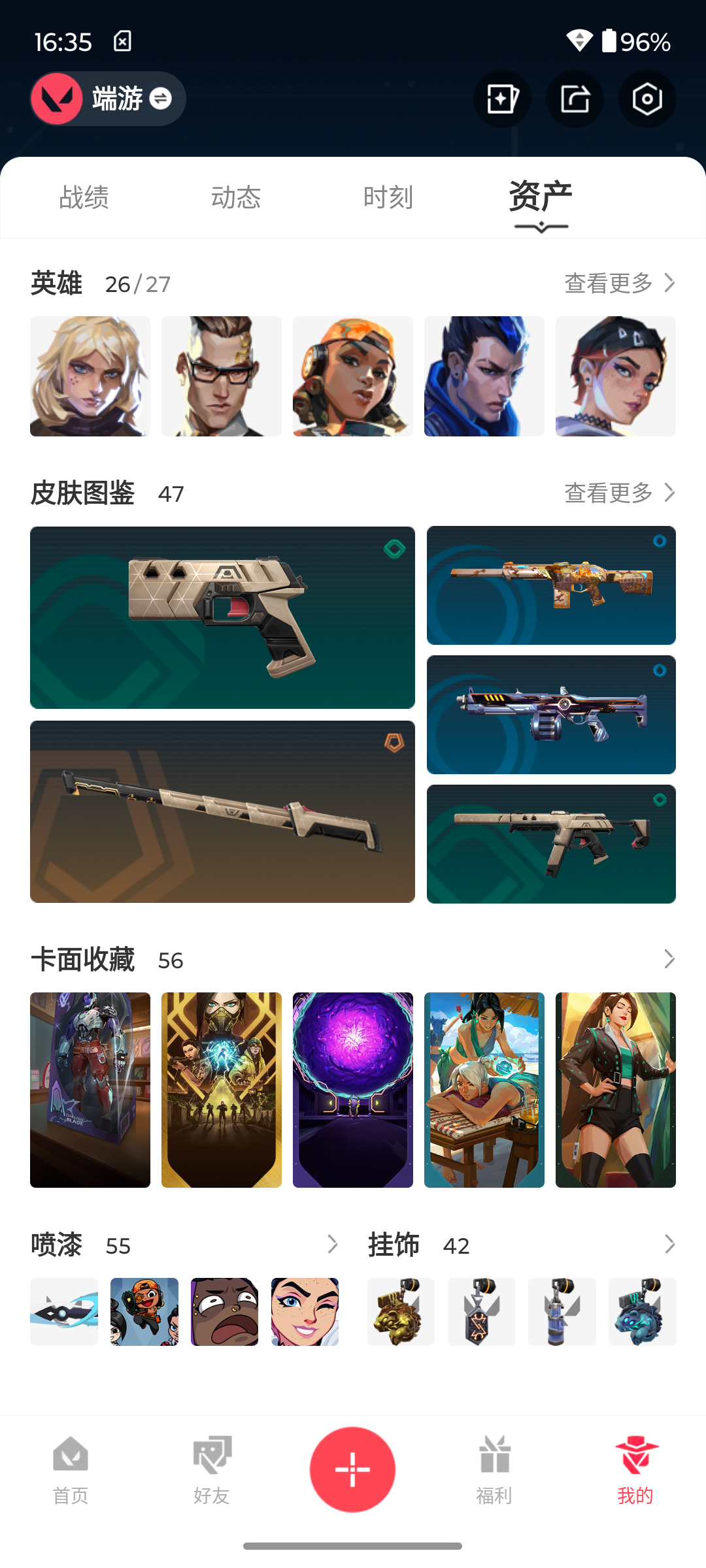Screen dimensions: 706x1568
Task: Switch game mode via 端游 selector
Action: (108, 99)
